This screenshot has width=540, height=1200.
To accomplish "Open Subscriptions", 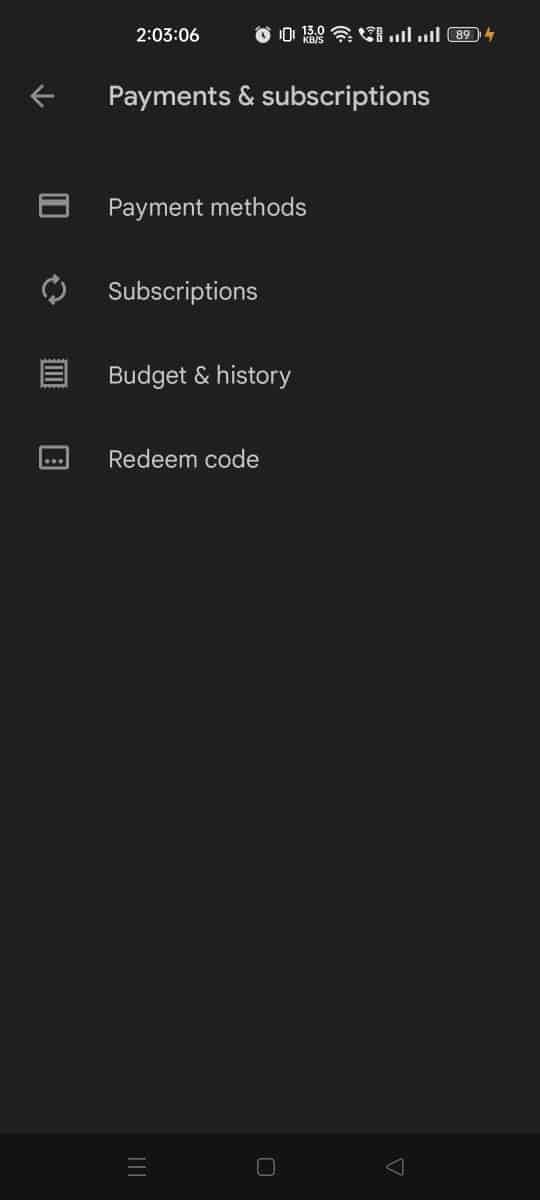I will [x=270, y=291].
